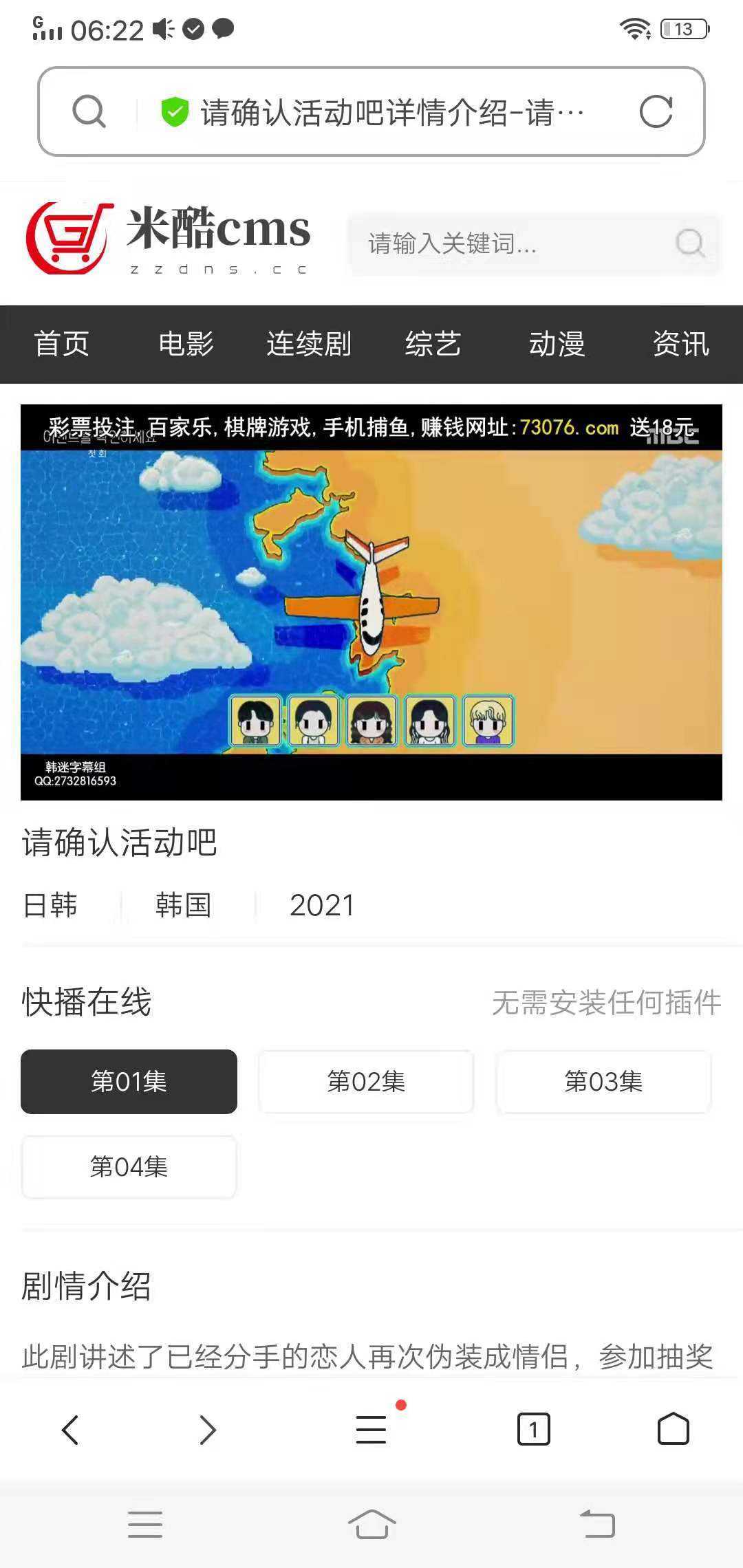Open the browser menu
The width and height of the screenshot is (743, 1568).
371,1429
